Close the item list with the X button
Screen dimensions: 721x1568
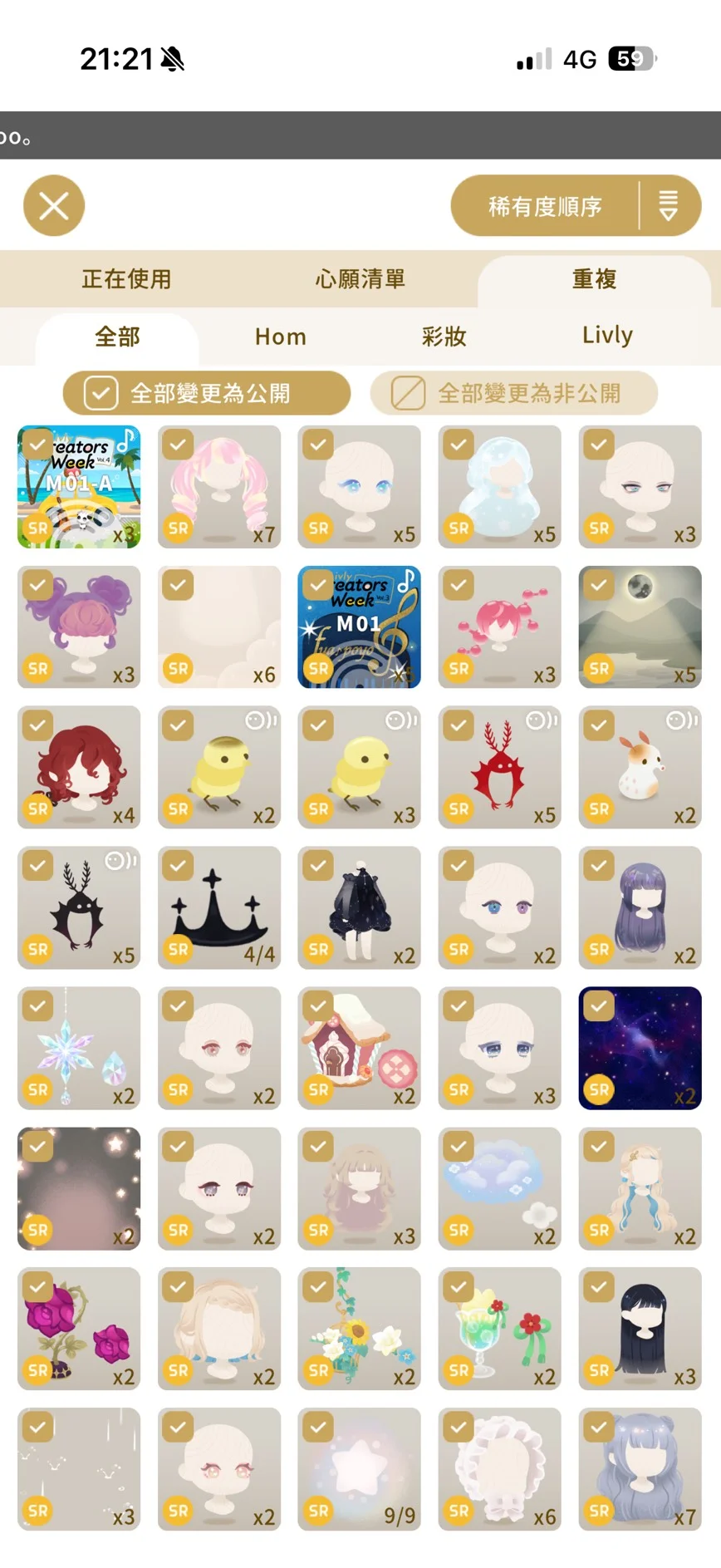[x=54, y=205]
